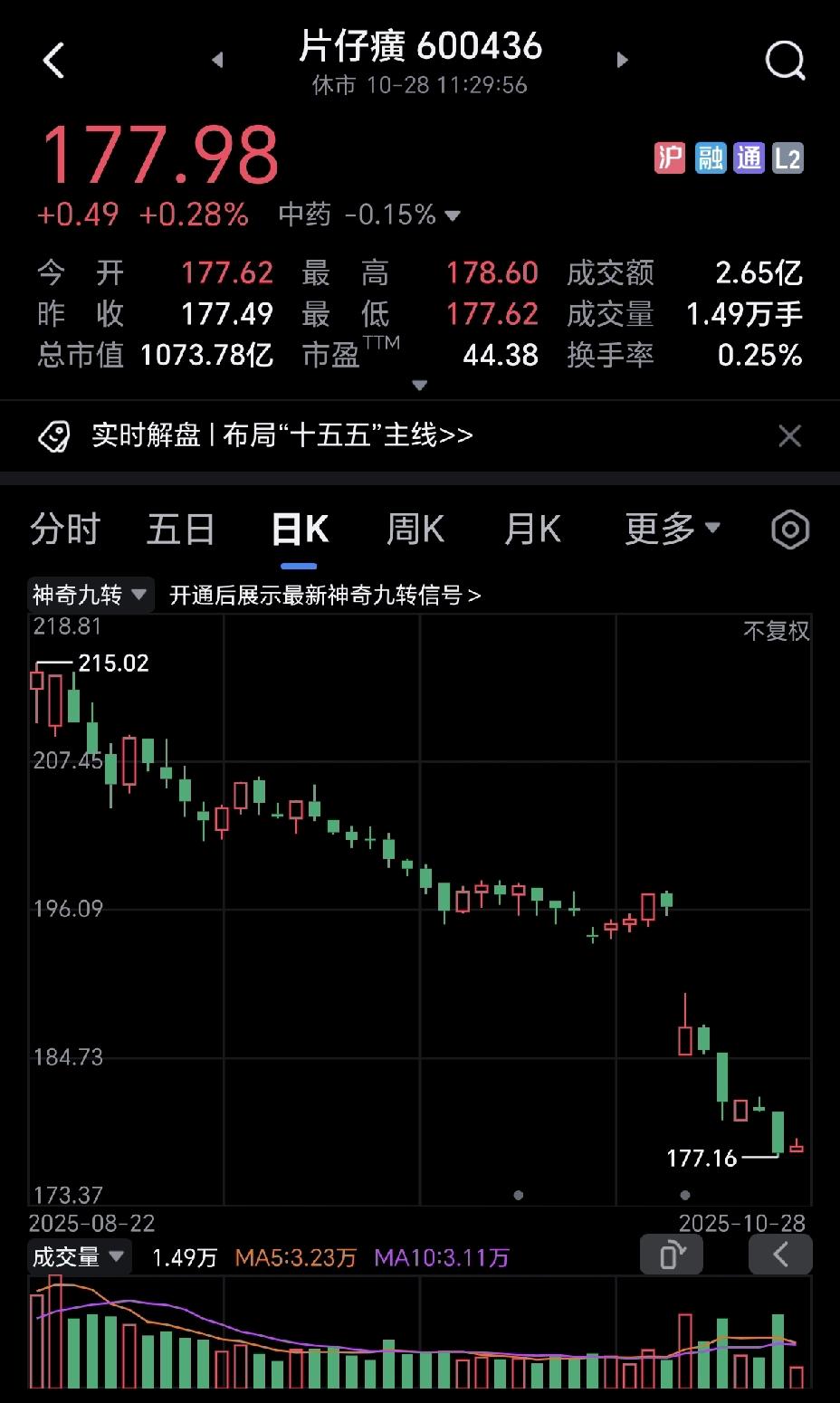Tap the 沪 market badge
The height and width of the screenshot is (1403, 840).
[669, 157]
